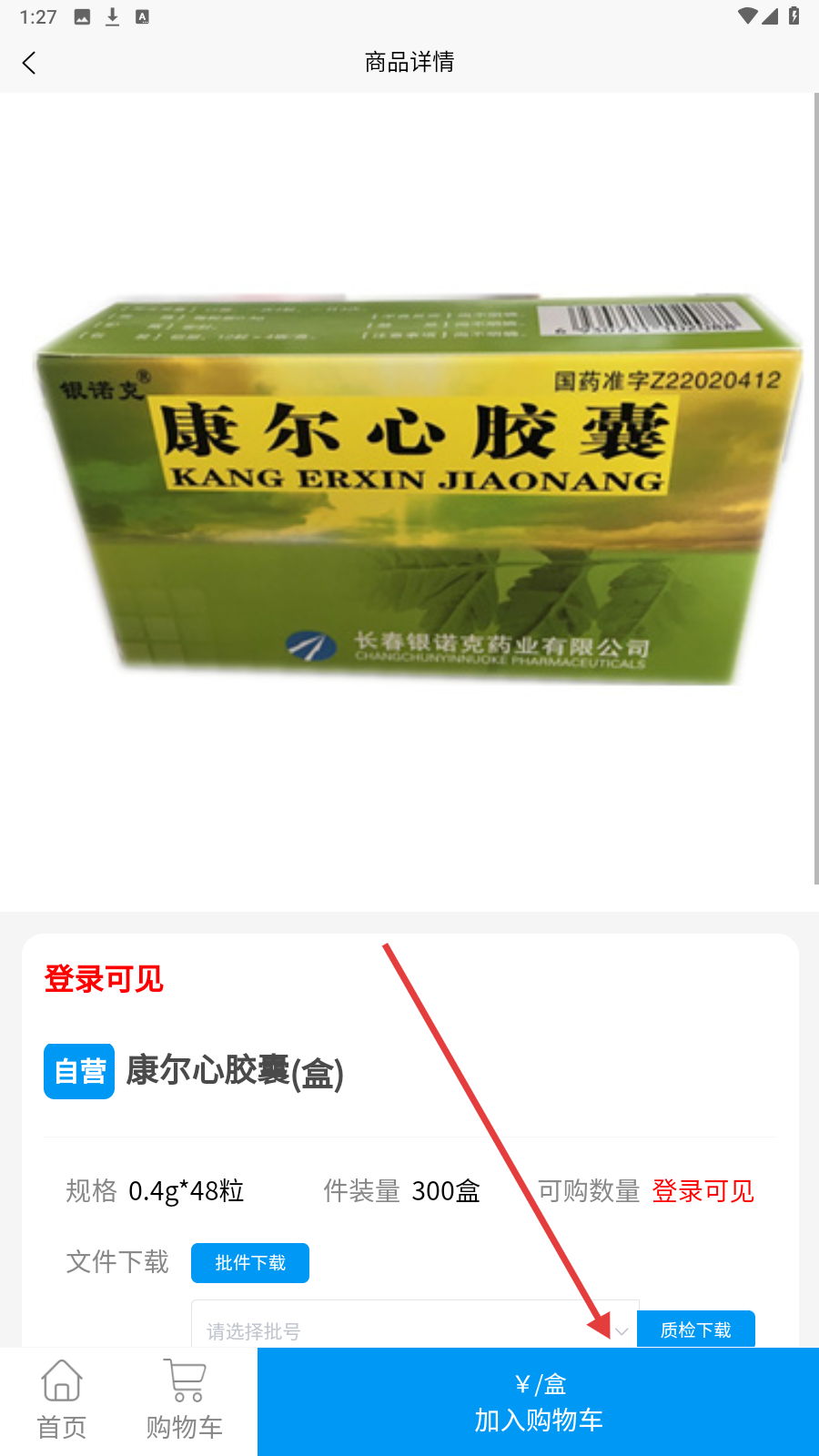The image size is (819, 1456).
Task: View the 康尔心胶囊 product image
Action: coord(409,491)
